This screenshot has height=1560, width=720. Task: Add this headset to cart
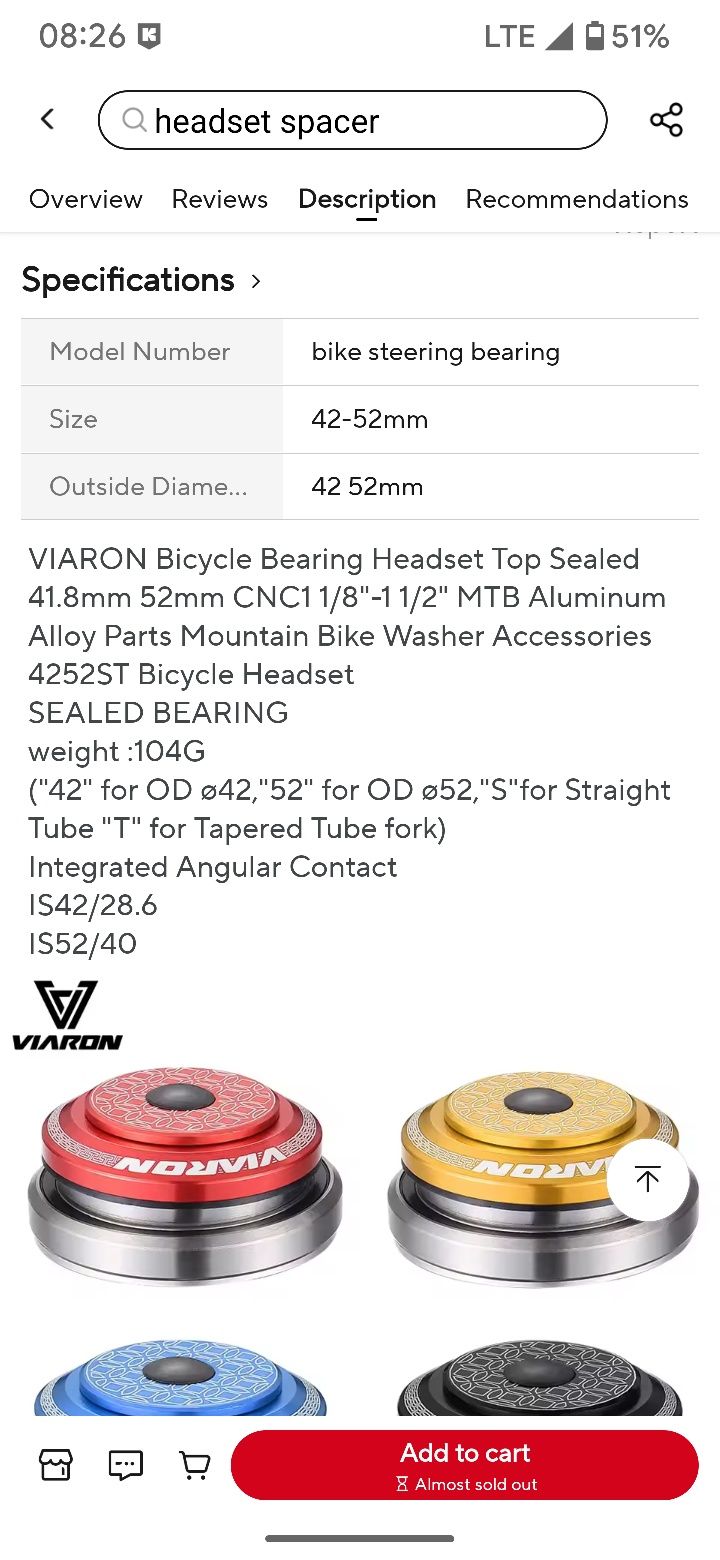coord(465,1465)
